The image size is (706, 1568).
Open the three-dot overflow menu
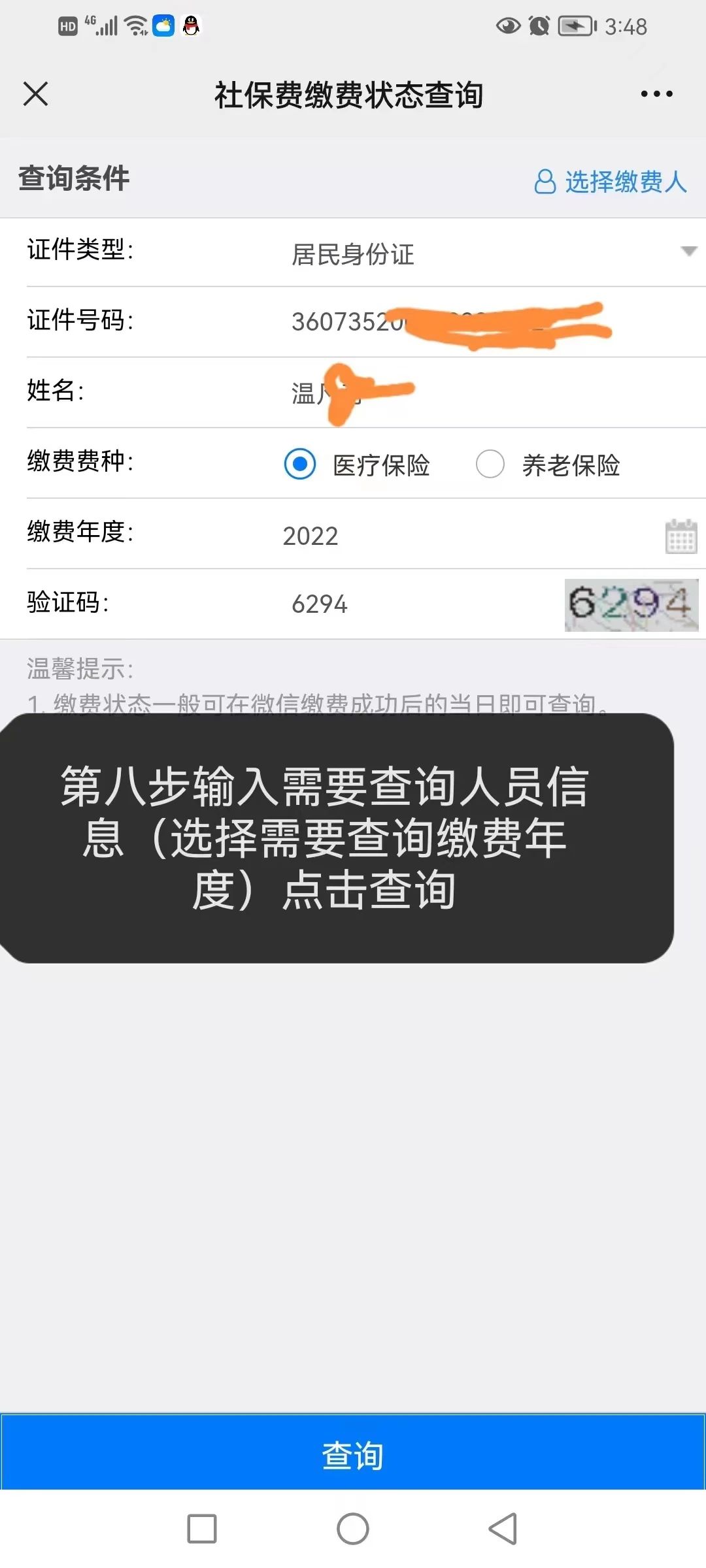[656, 94]
